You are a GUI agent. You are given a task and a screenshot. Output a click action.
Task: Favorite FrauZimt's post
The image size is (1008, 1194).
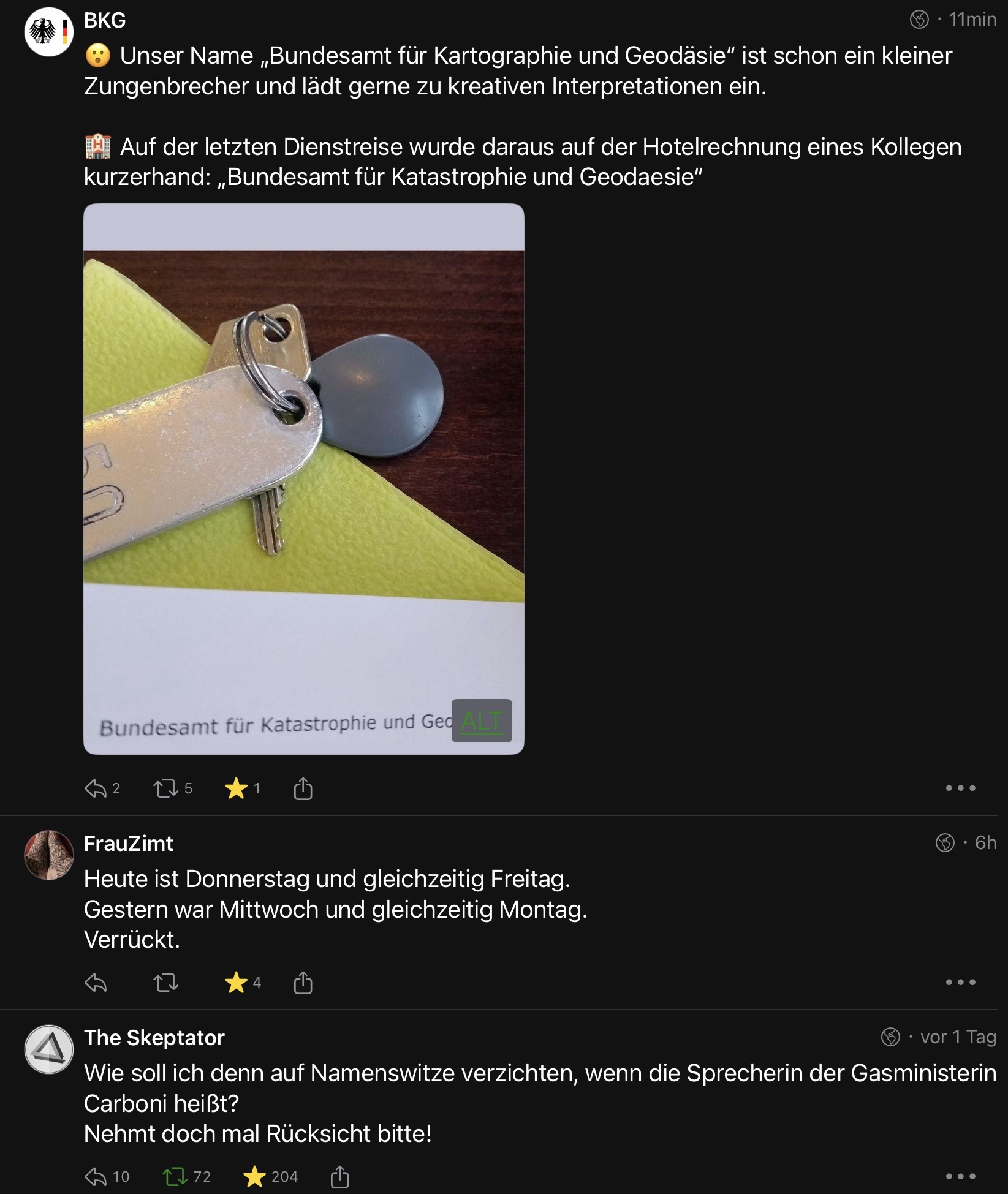click(x=237, y=983)
